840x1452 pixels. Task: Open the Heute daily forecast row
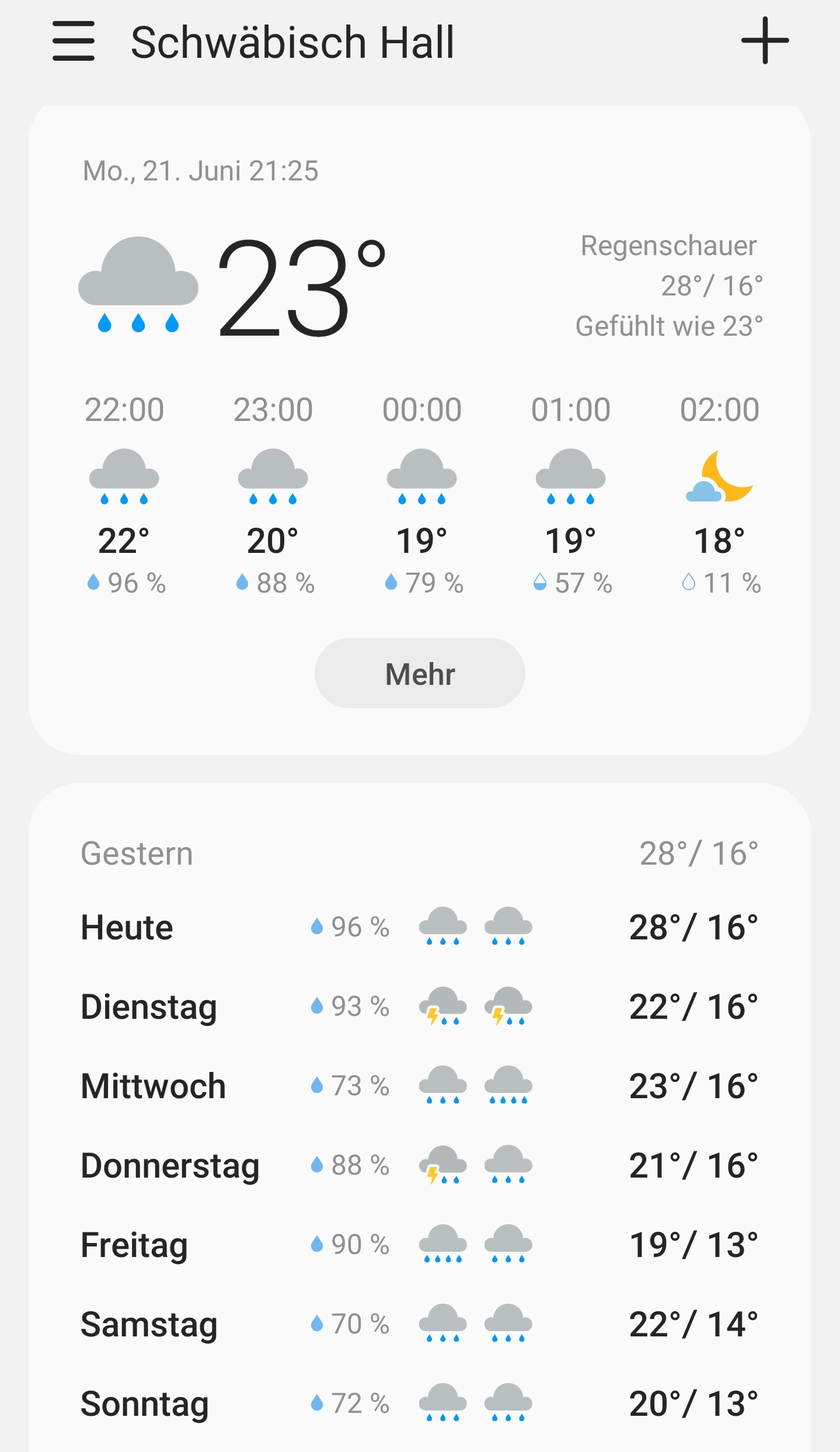[x=420, y=927]
